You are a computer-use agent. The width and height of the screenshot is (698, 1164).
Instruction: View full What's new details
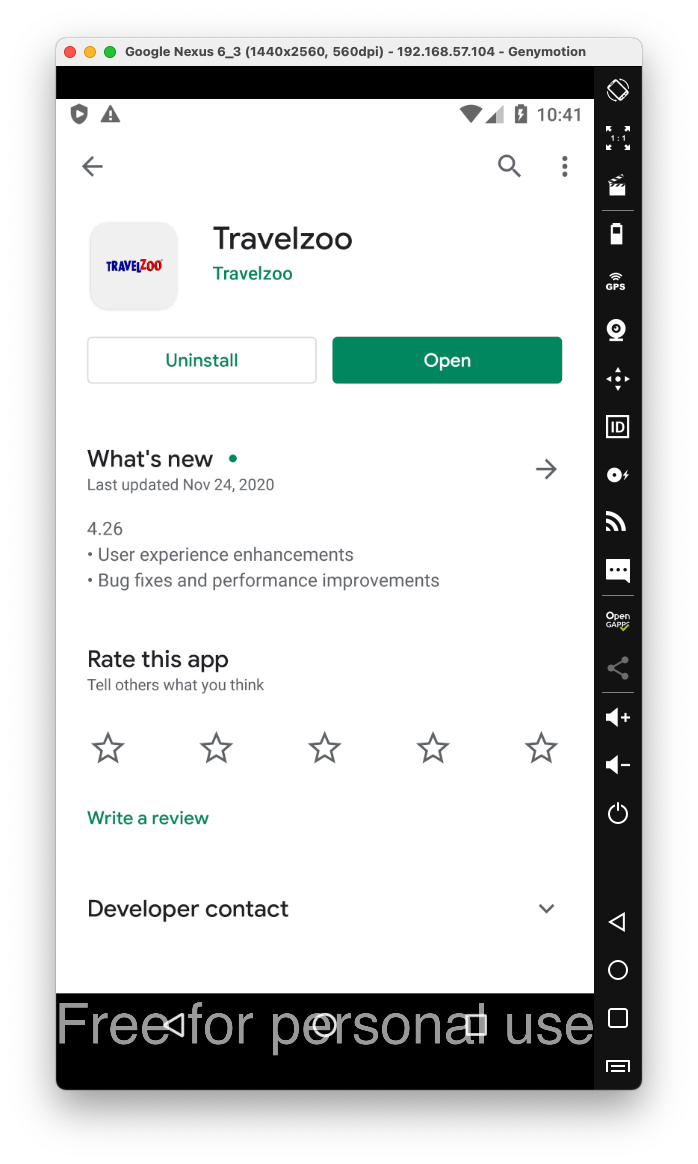pos(546,469)
